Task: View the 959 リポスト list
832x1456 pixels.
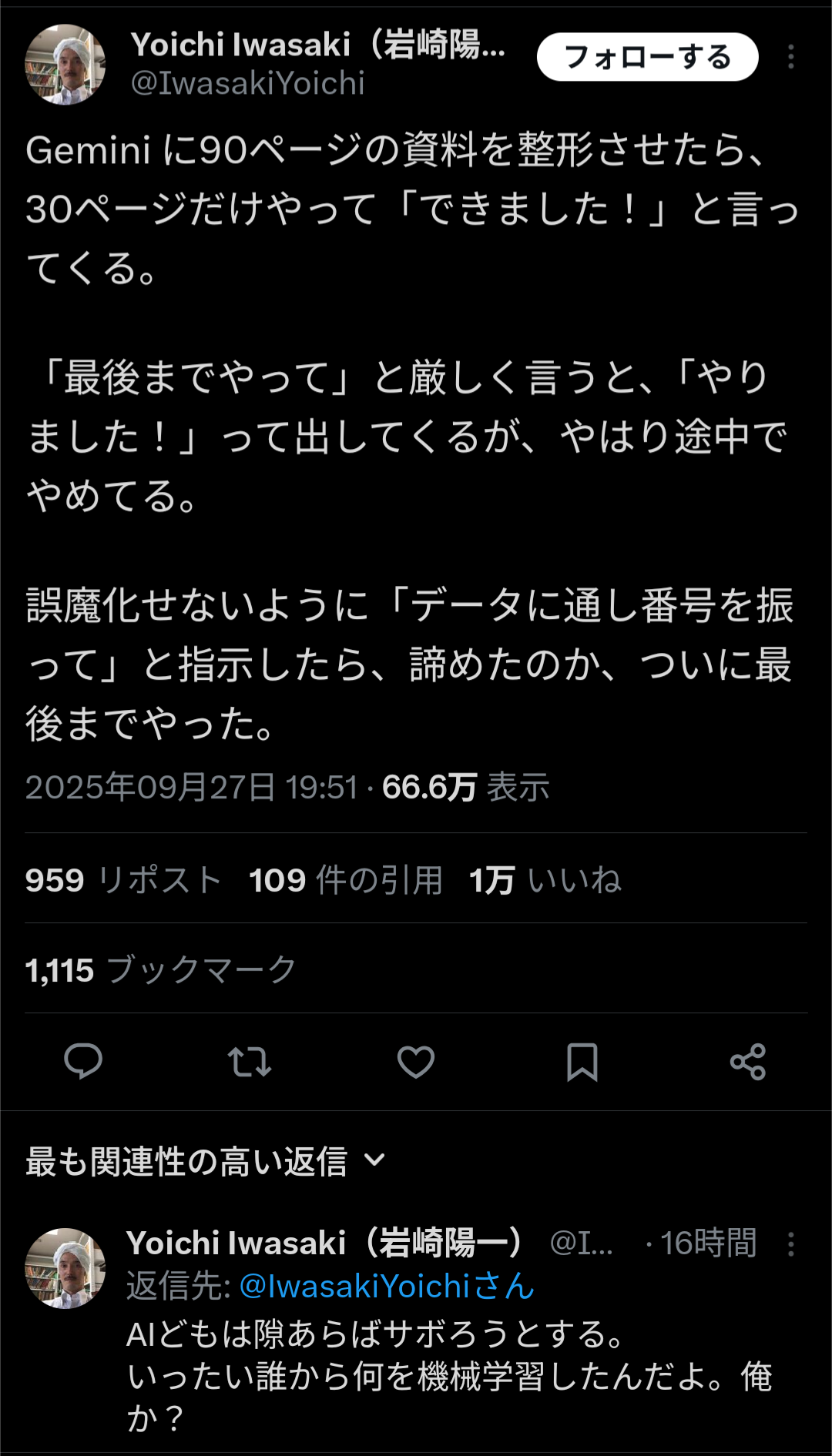Action: click(123, 879)
